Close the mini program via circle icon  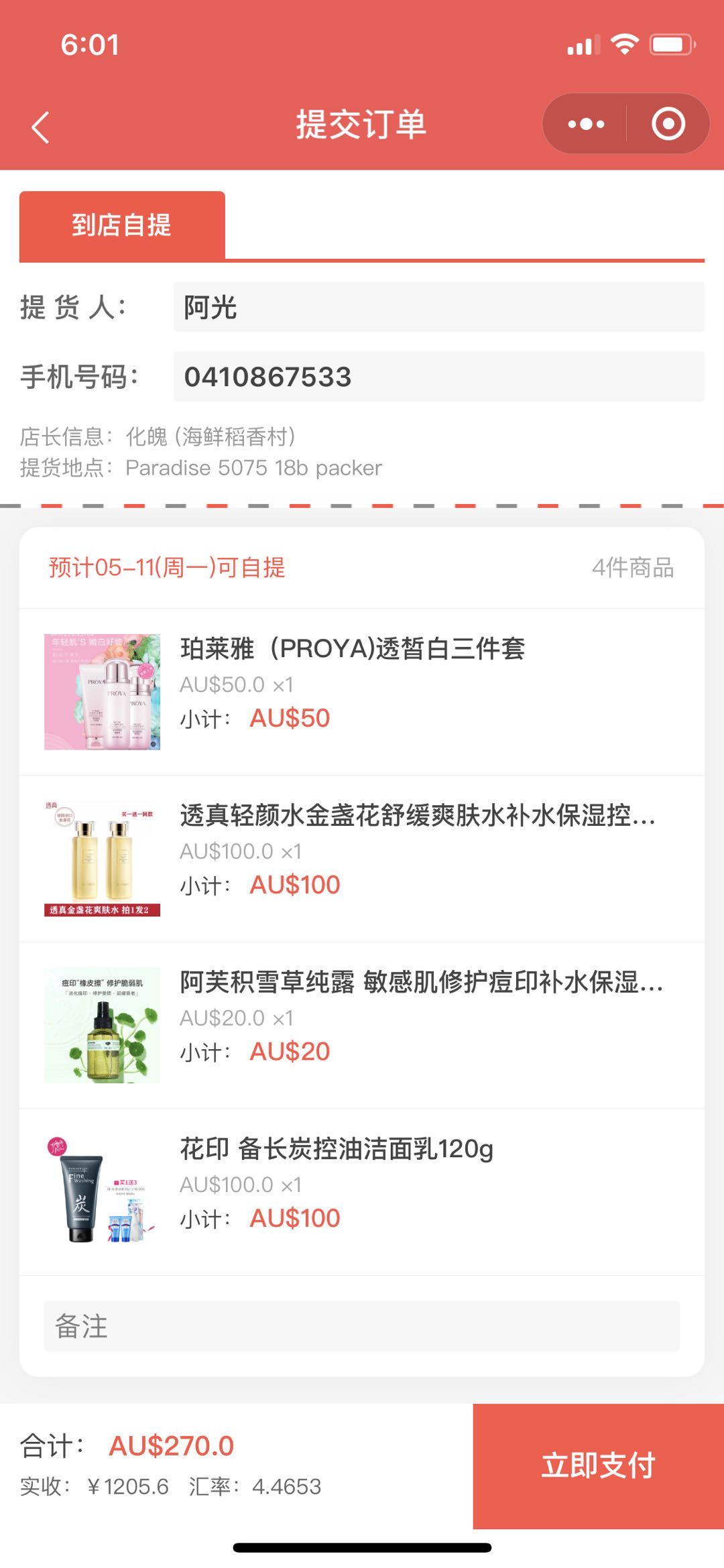[x=668, y=124]
